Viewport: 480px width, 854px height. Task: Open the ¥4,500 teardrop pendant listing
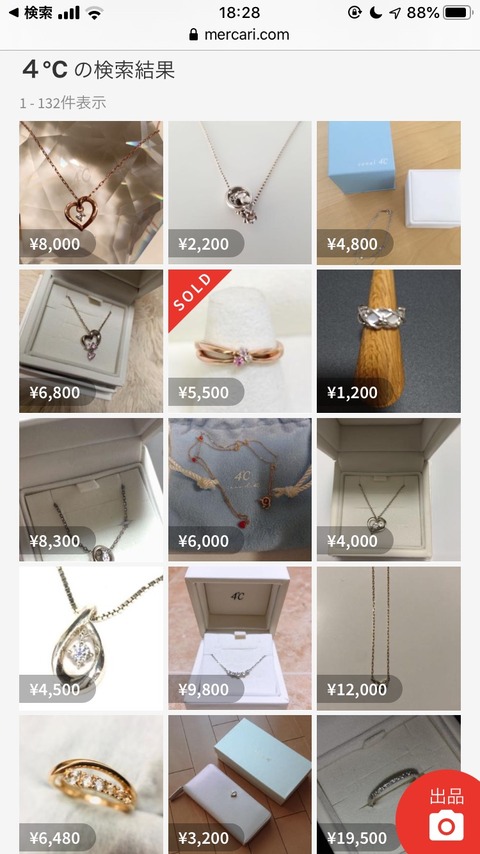(91, 638)
